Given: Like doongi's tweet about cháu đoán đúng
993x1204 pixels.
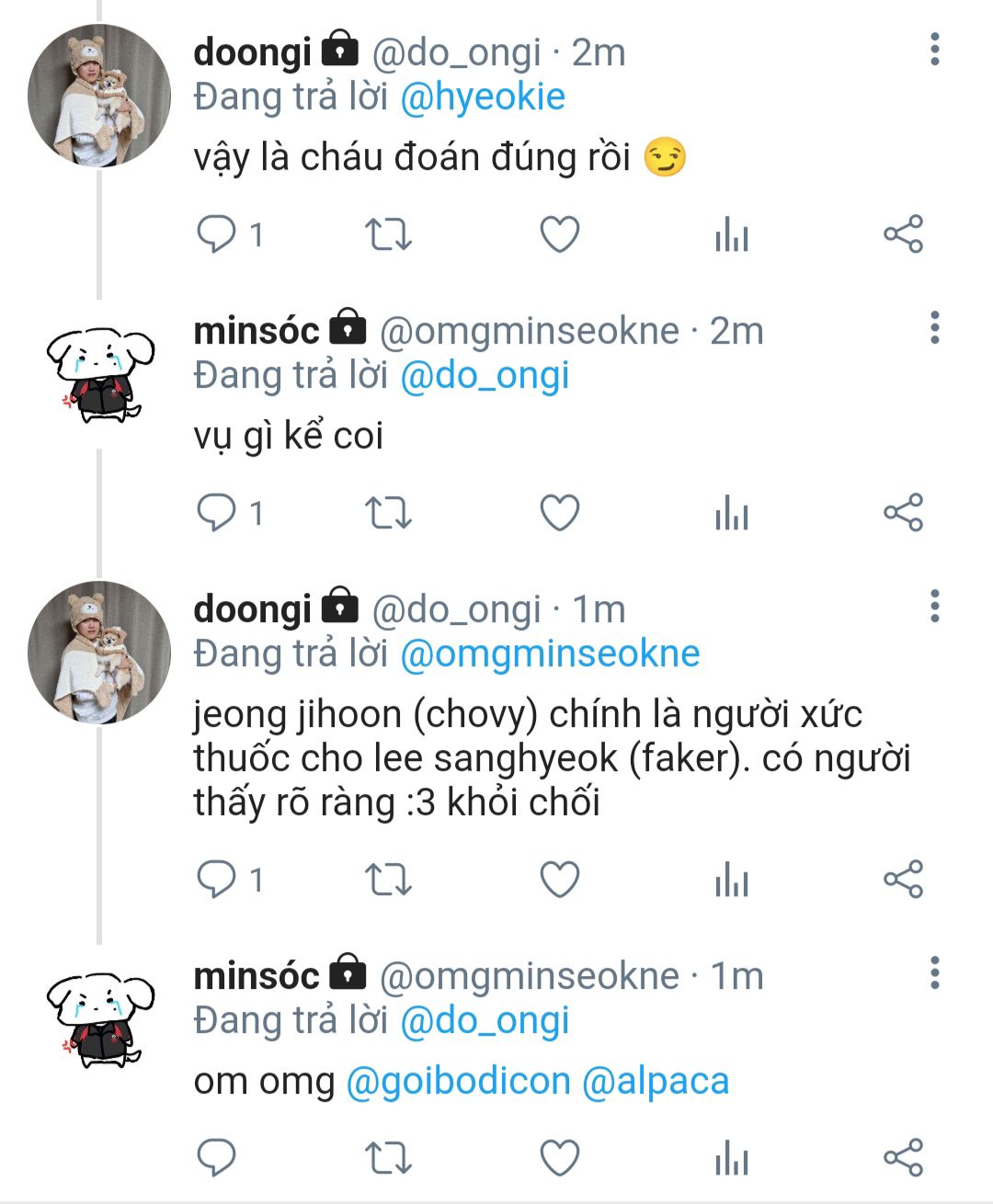Looking at the screenshot, I should [x=559, y=234].
